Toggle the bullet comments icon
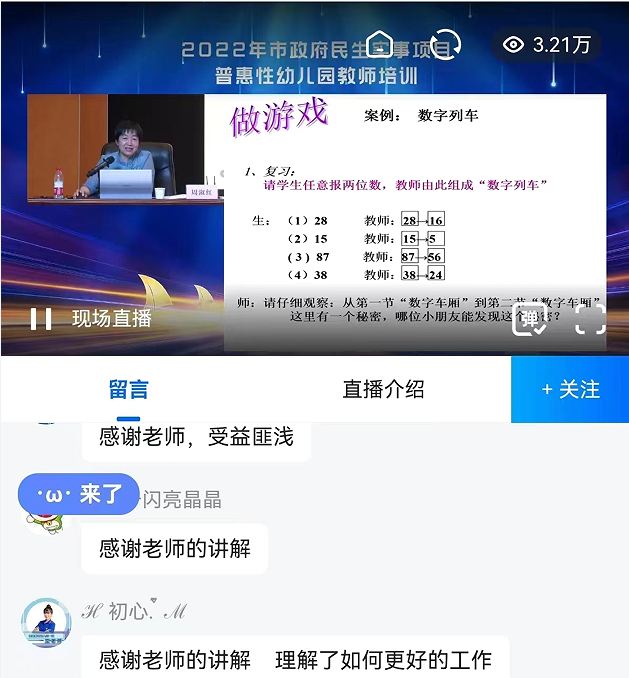Image resolution: width=629 pixels, height=678 pixels. 529,319
